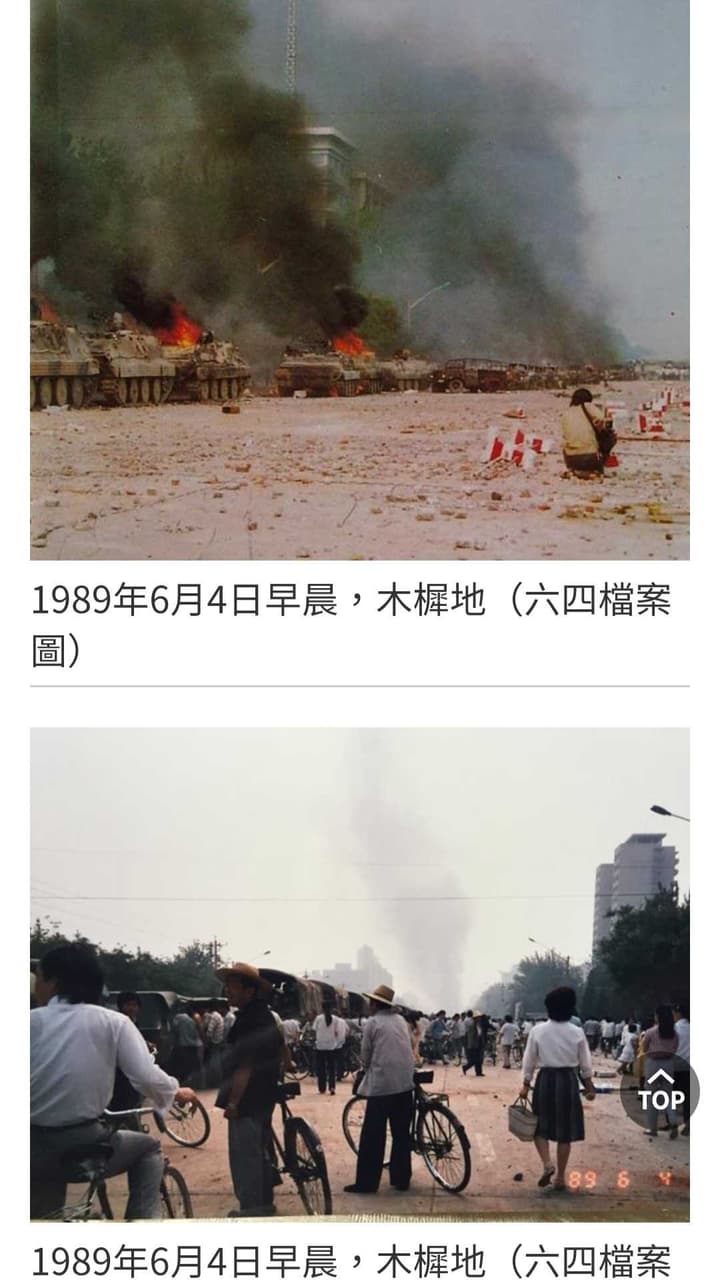Tap the TOP button to return to top
Image resolution: width=720 pixels, height=1280 pixels.
(660, 1091)
